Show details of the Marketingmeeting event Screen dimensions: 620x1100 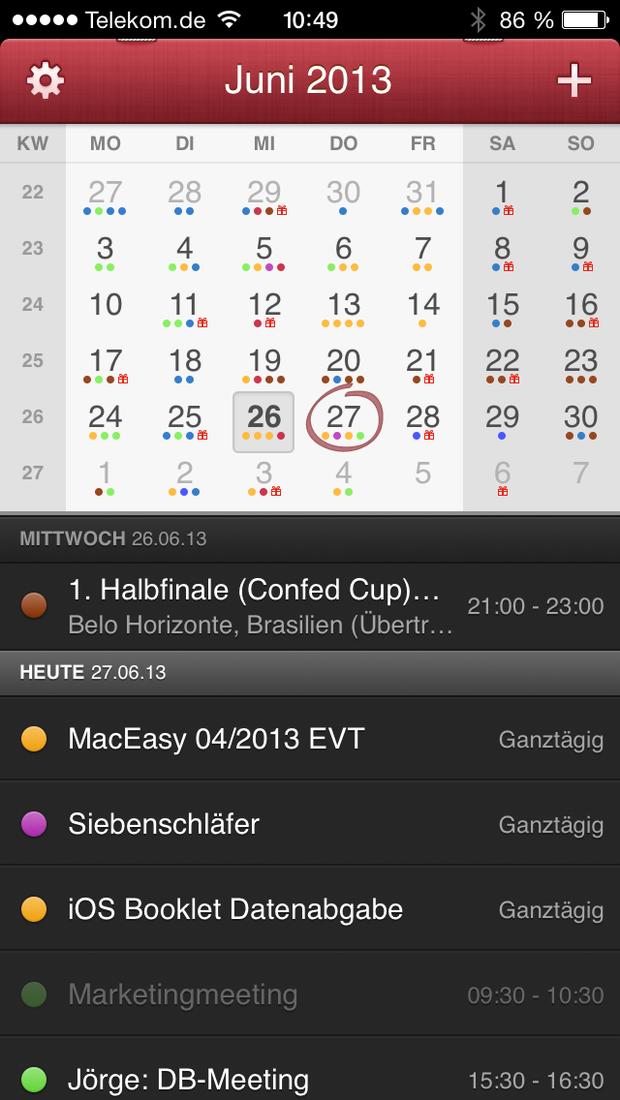pyautogui.click(x=310, y=994)
